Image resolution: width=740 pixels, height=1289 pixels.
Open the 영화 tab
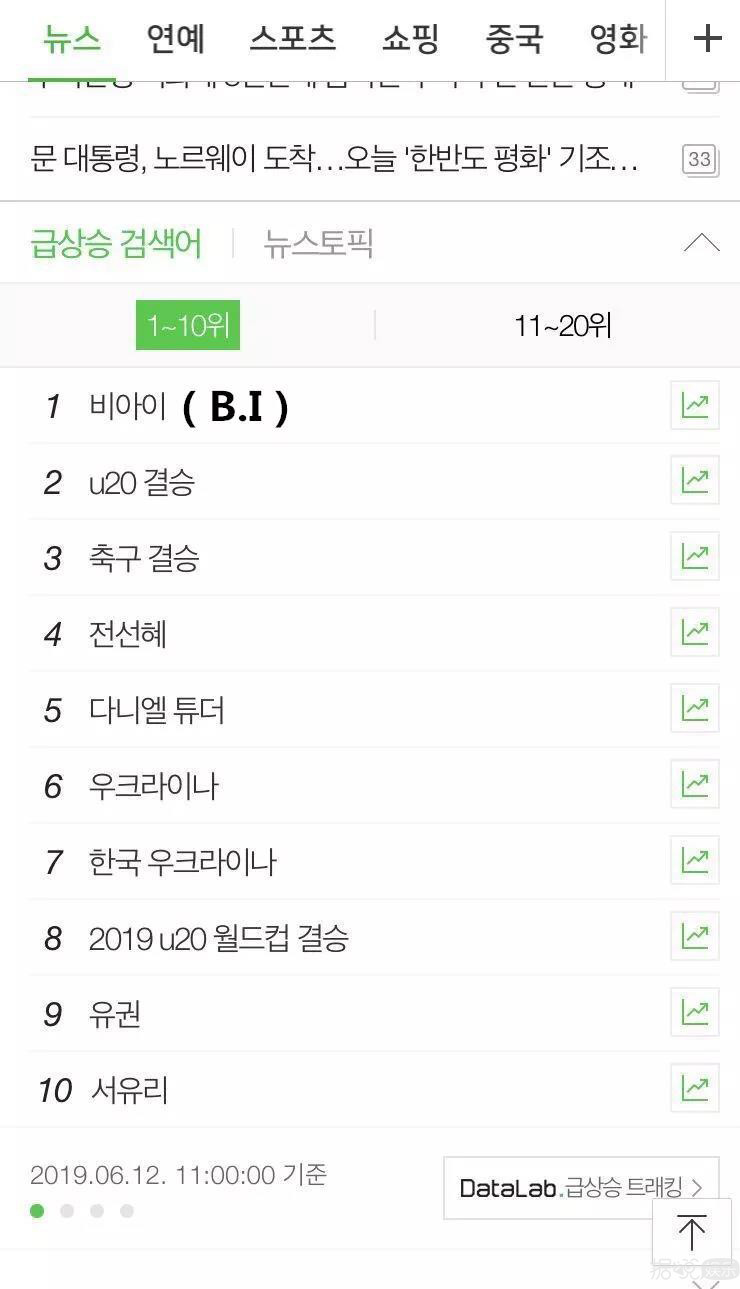[x=618, y=39]
